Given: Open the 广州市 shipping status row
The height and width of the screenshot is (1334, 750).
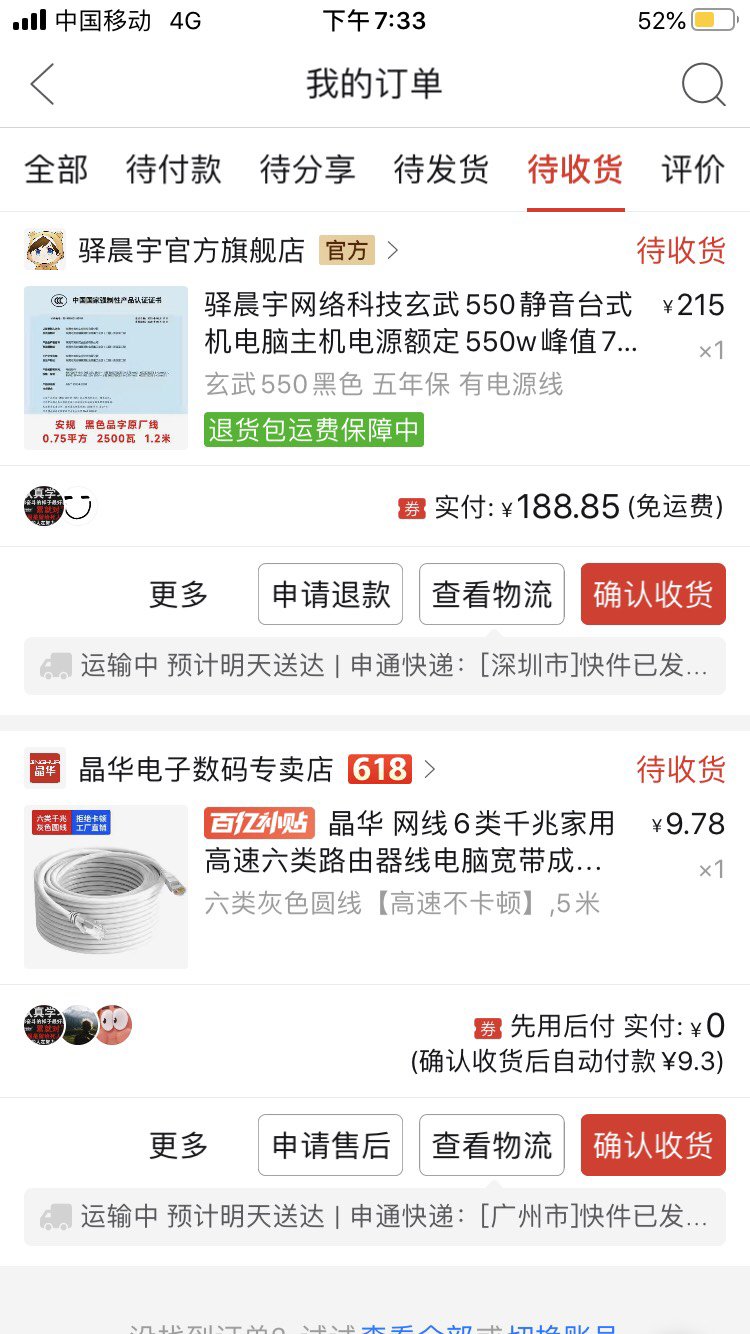Looking at the screenshot, I should click(x=375, y=1217).
